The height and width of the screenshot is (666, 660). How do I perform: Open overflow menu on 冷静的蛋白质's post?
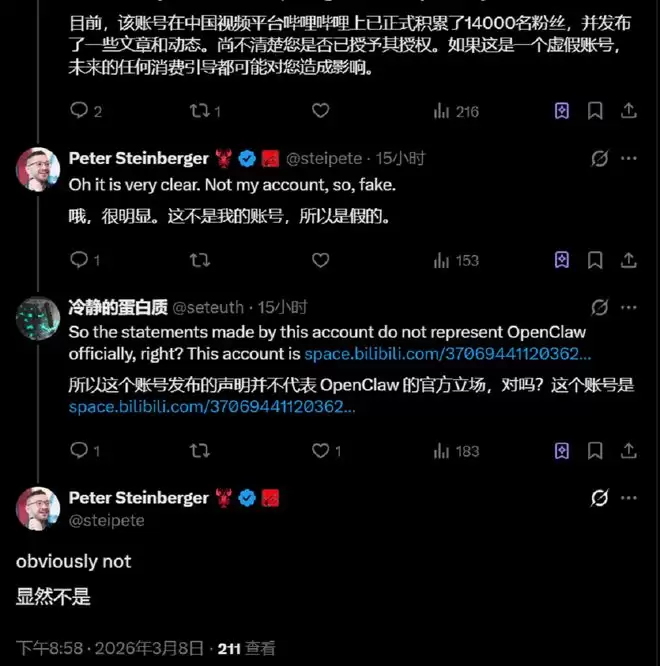[629, 307]
